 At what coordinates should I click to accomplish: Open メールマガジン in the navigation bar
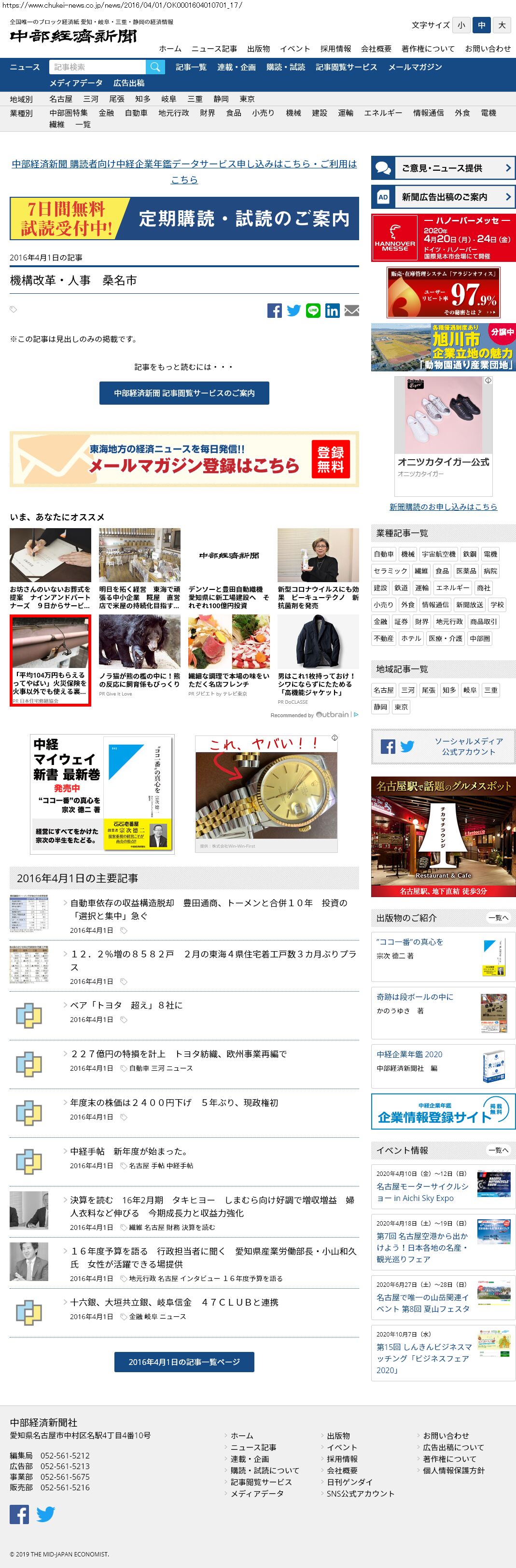[415, 67]
